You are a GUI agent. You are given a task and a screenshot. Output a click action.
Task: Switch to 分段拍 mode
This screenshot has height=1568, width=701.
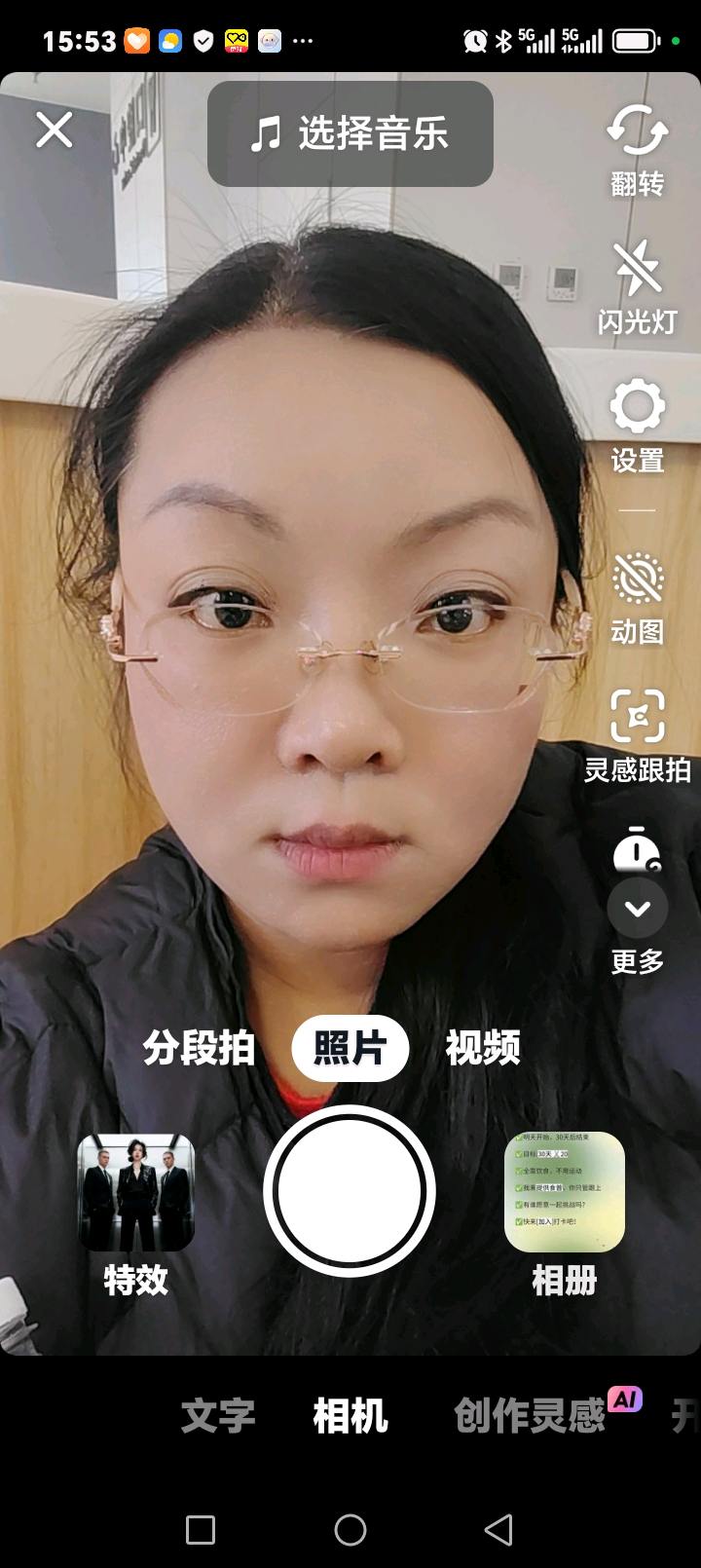[x=199, y=1048]
